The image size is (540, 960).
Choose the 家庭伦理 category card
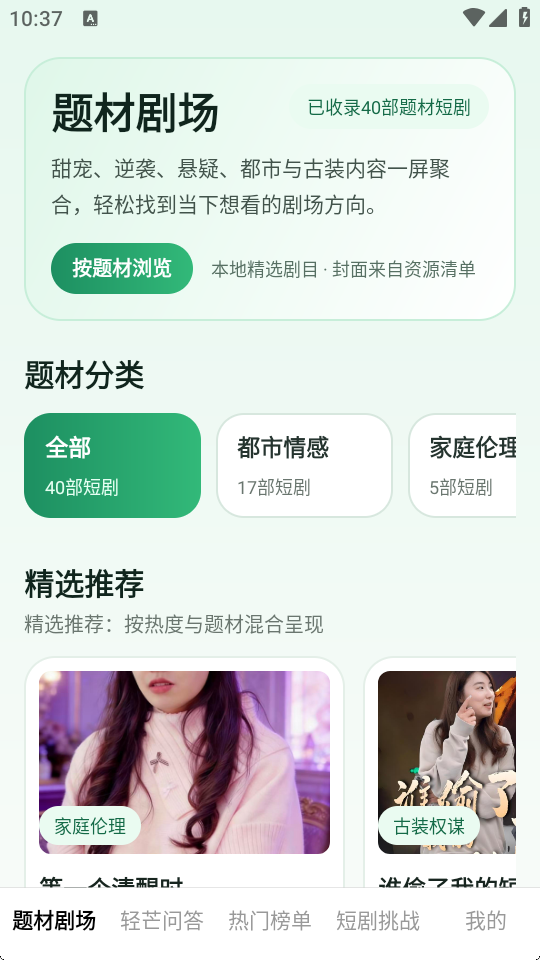click(462, 465)
